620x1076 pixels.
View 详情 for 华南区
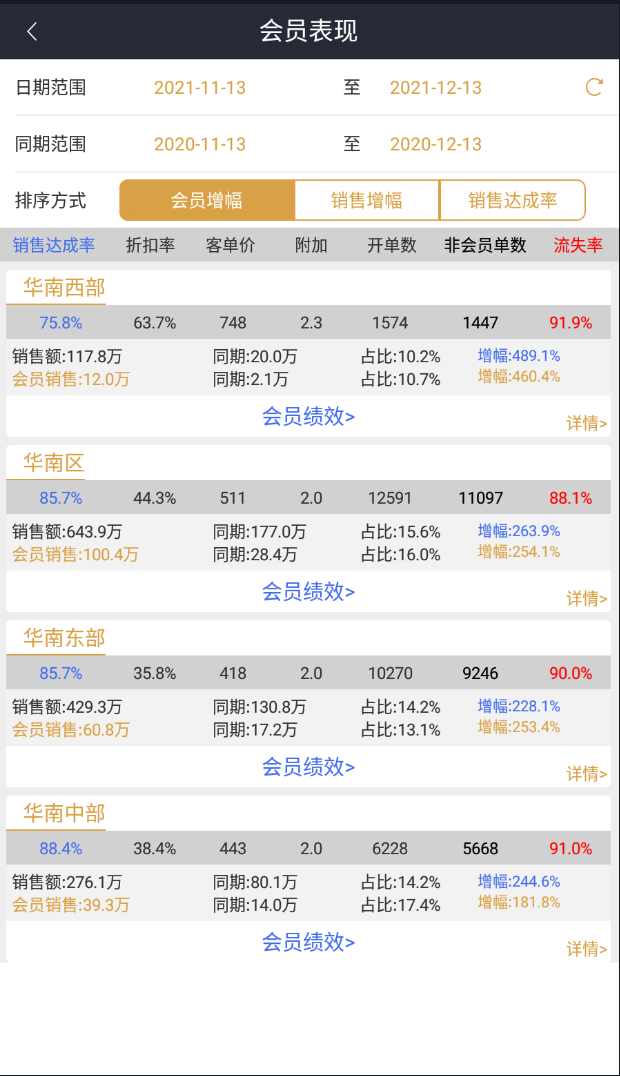[x=586, y=598]
